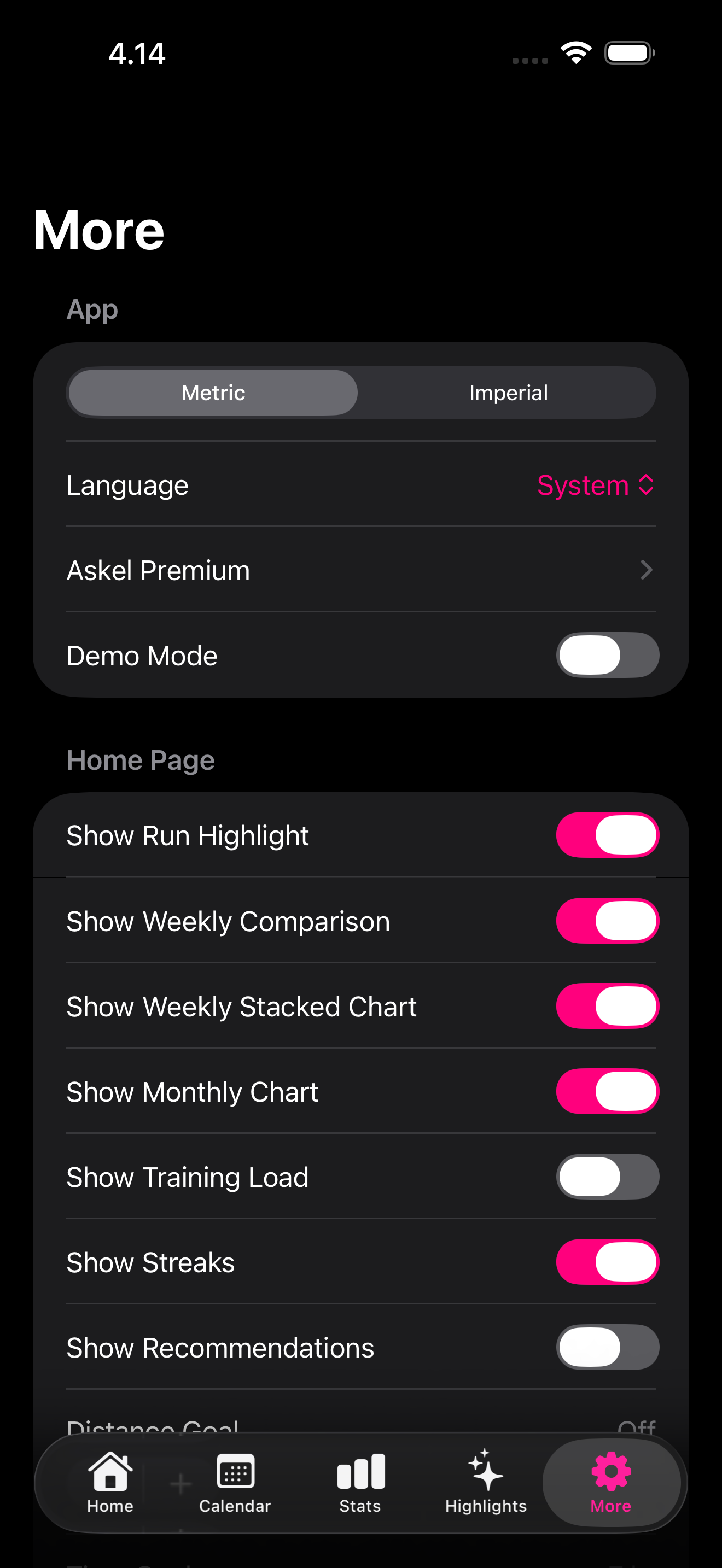Select the Metric units segment
This screenshot has width=722, height=1568.
[x=213, y=393]
